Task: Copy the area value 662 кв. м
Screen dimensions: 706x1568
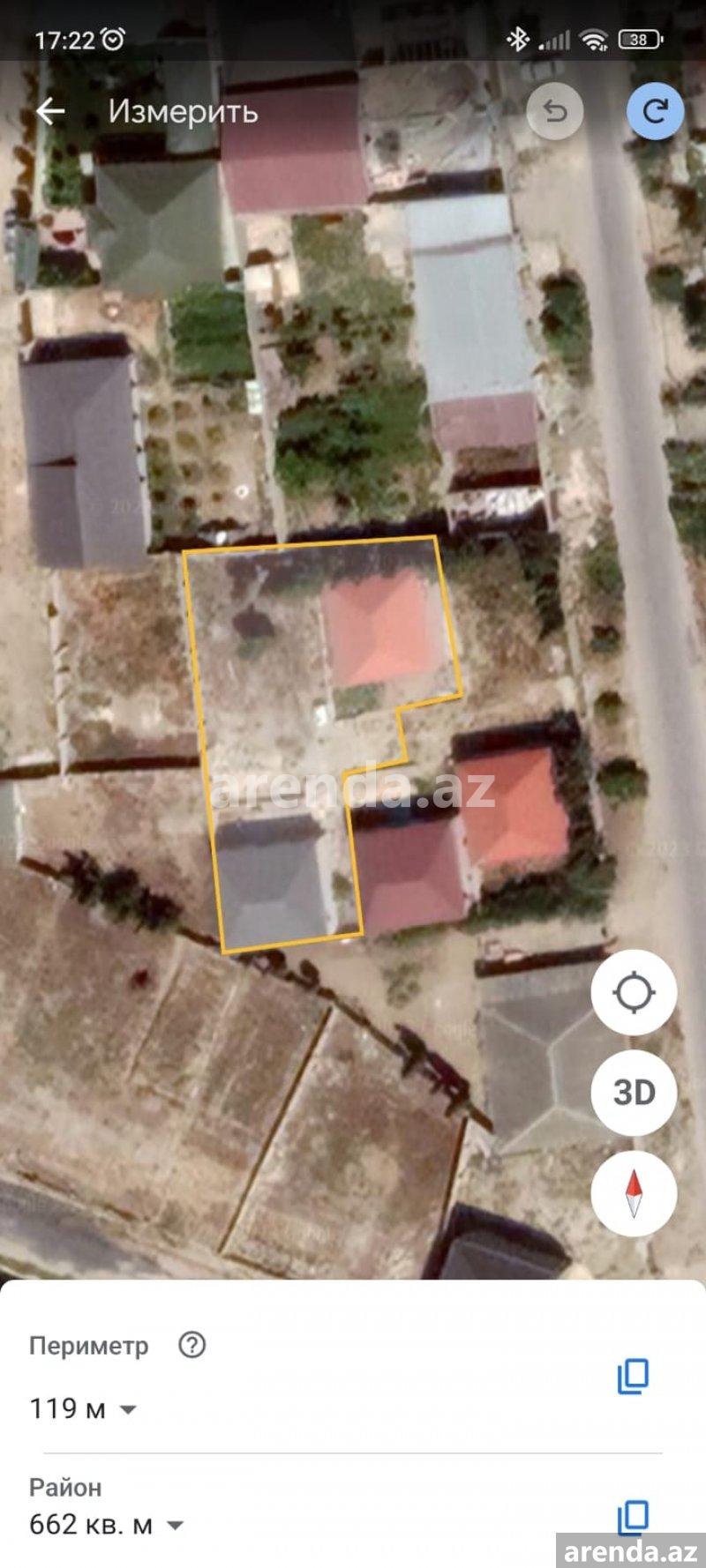Action: (633, 1518)
